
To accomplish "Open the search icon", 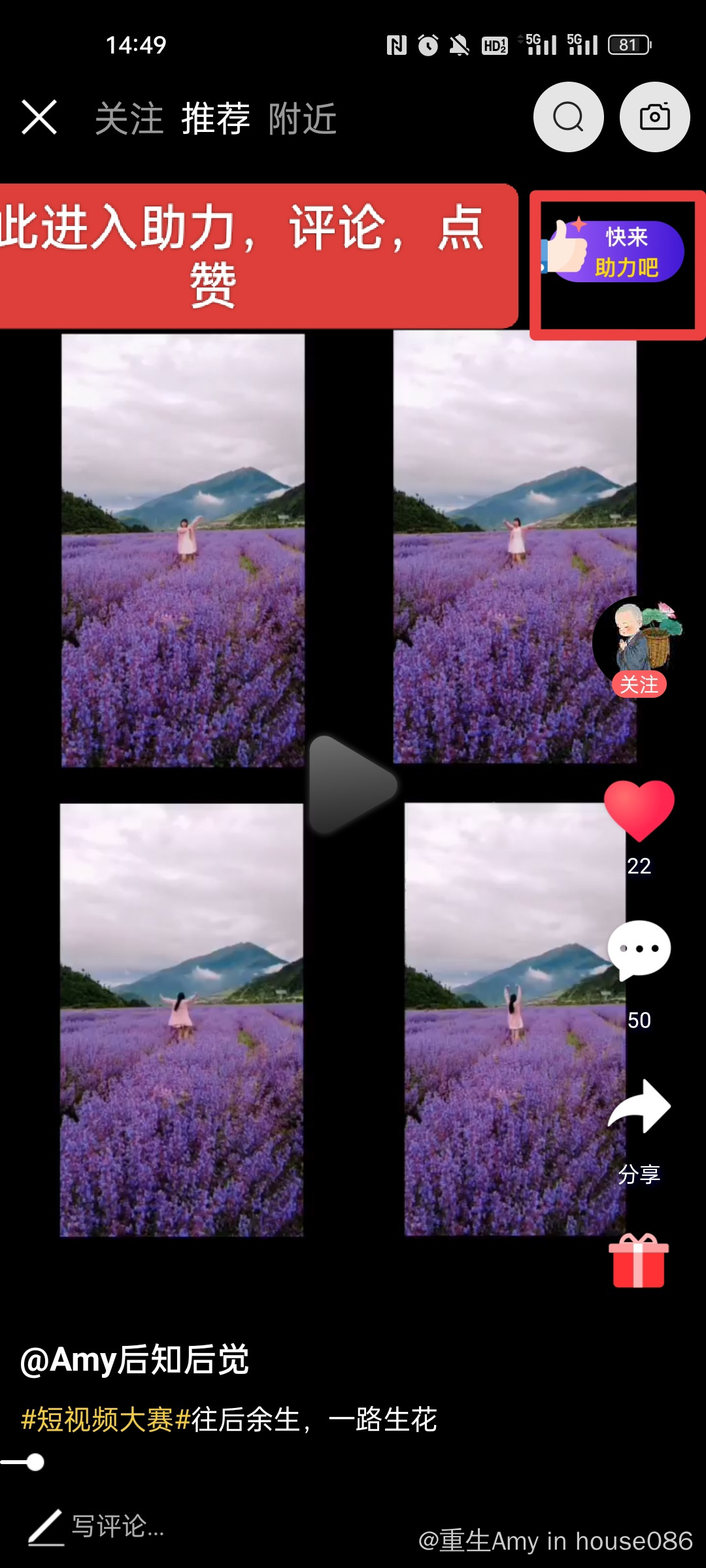I will click(568, 118).
